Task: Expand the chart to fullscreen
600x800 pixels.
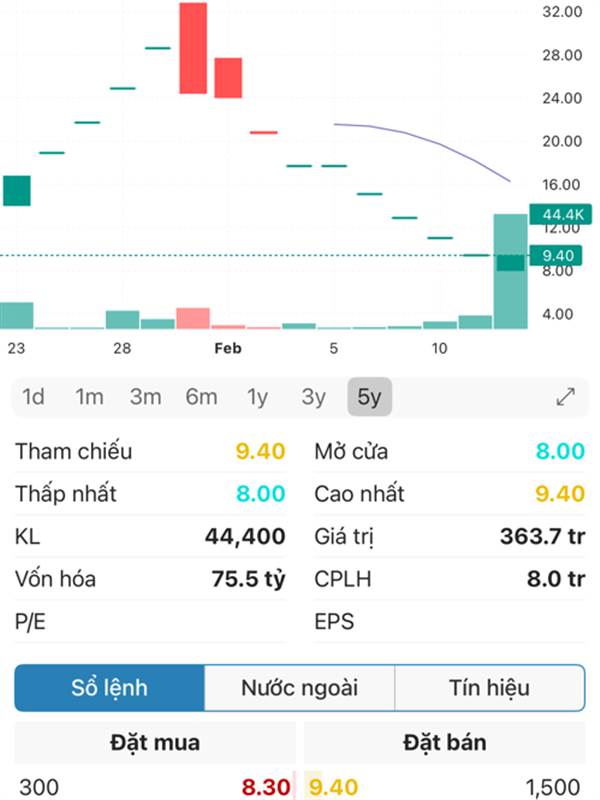Action: (565, 397)
